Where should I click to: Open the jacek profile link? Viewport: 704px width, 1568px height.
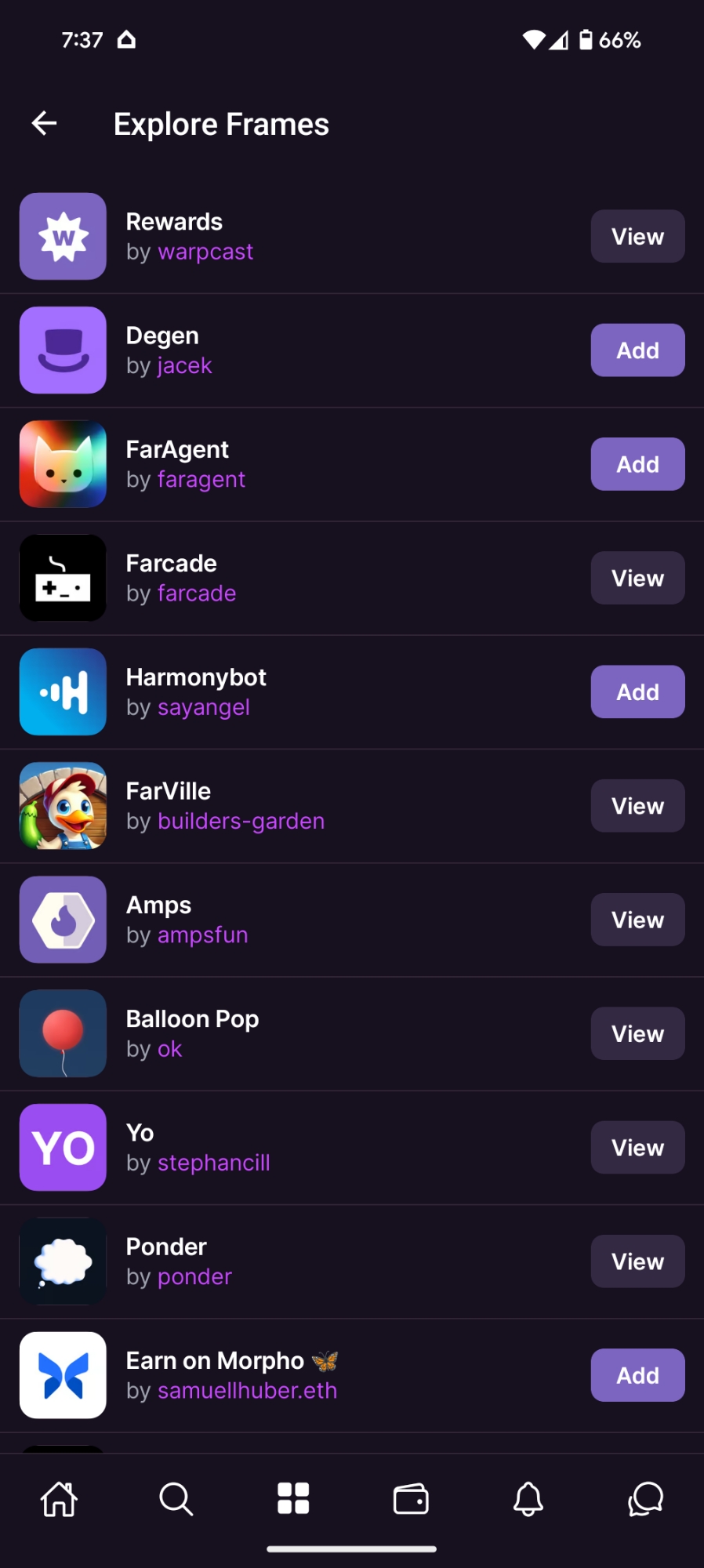point(185,366)
